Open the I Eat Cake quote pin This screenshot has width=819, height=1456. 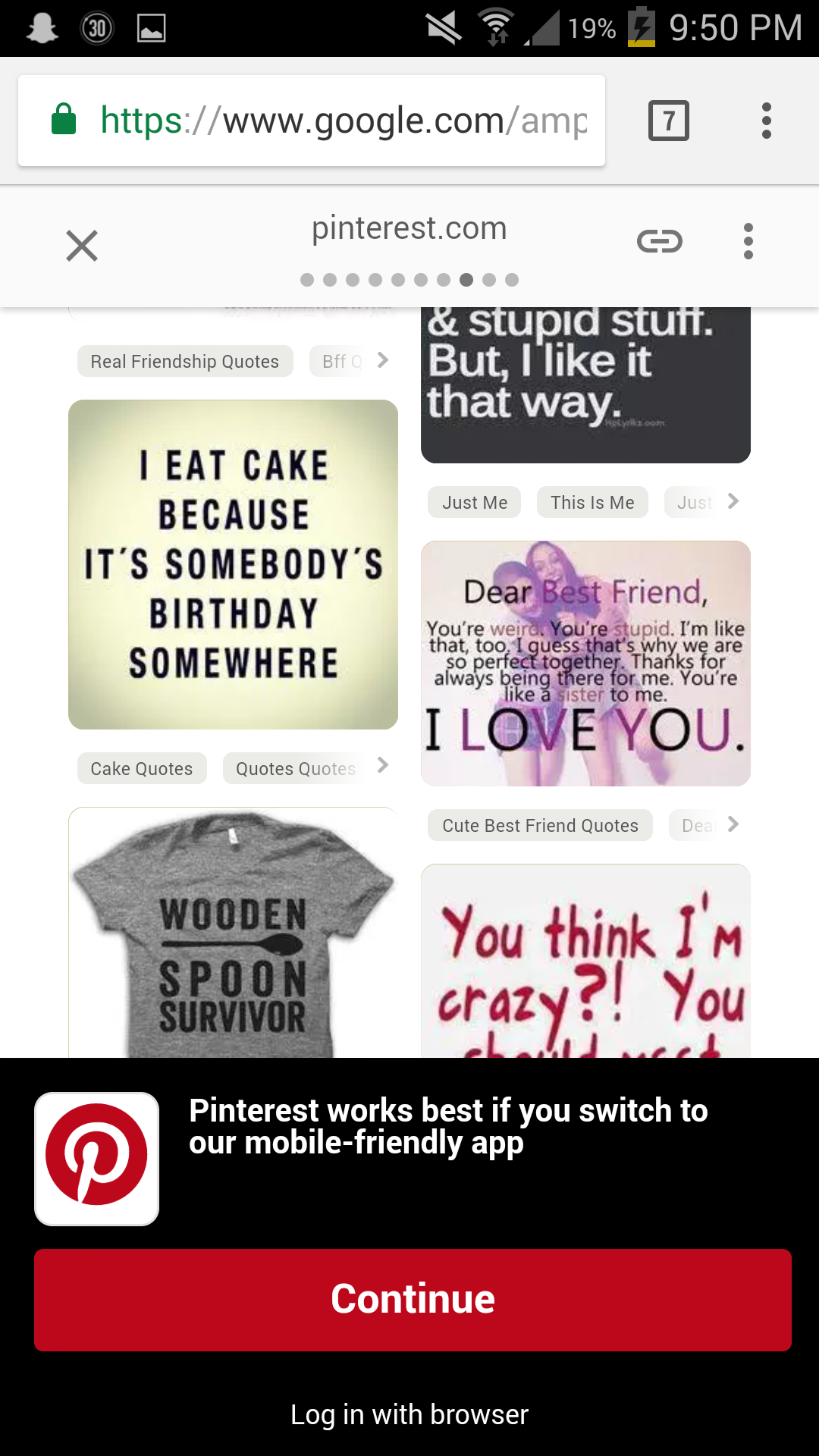tap(233, 564)
